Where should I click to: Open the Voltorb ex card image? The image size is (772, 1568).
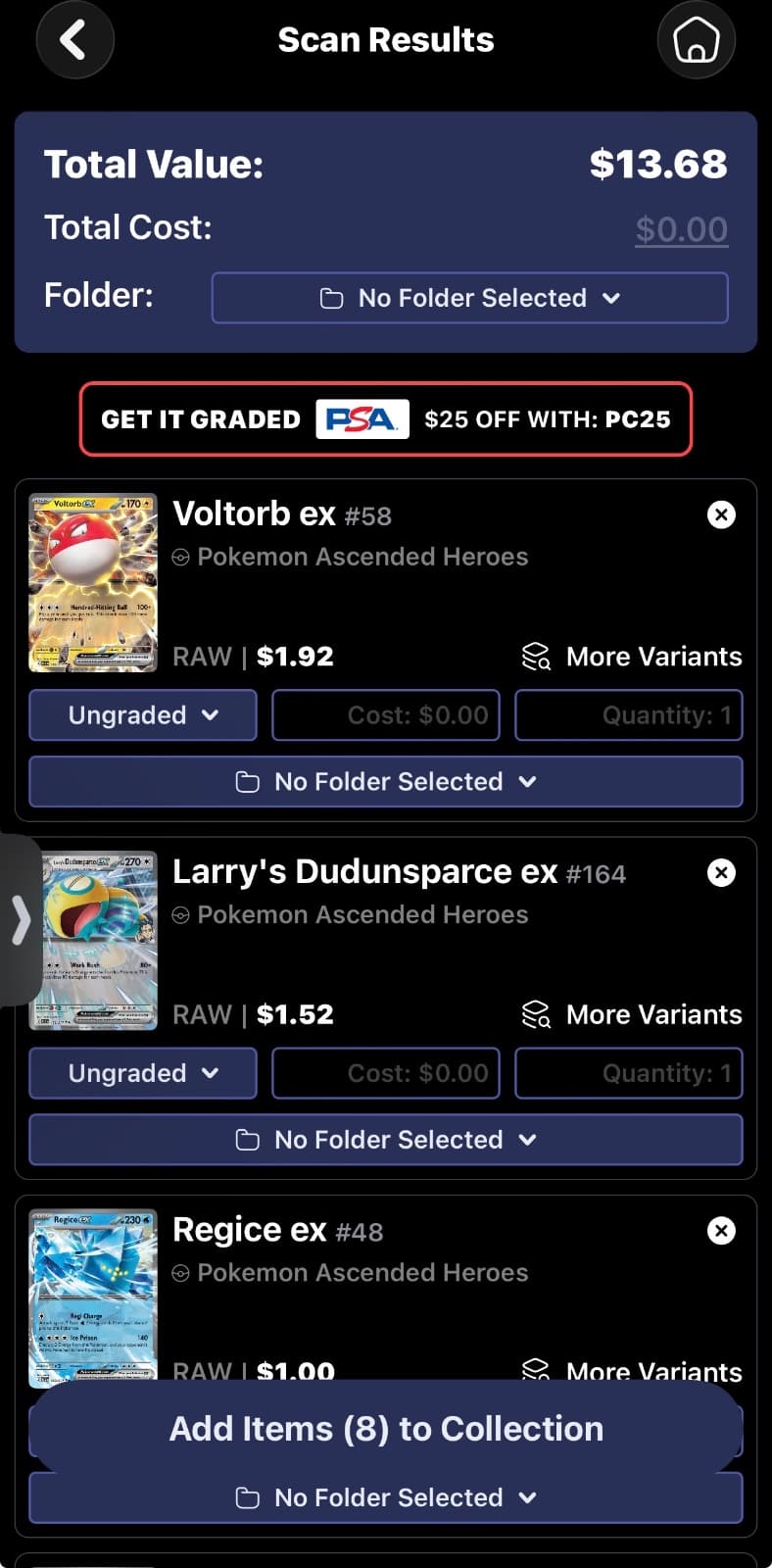click(93, 583)
